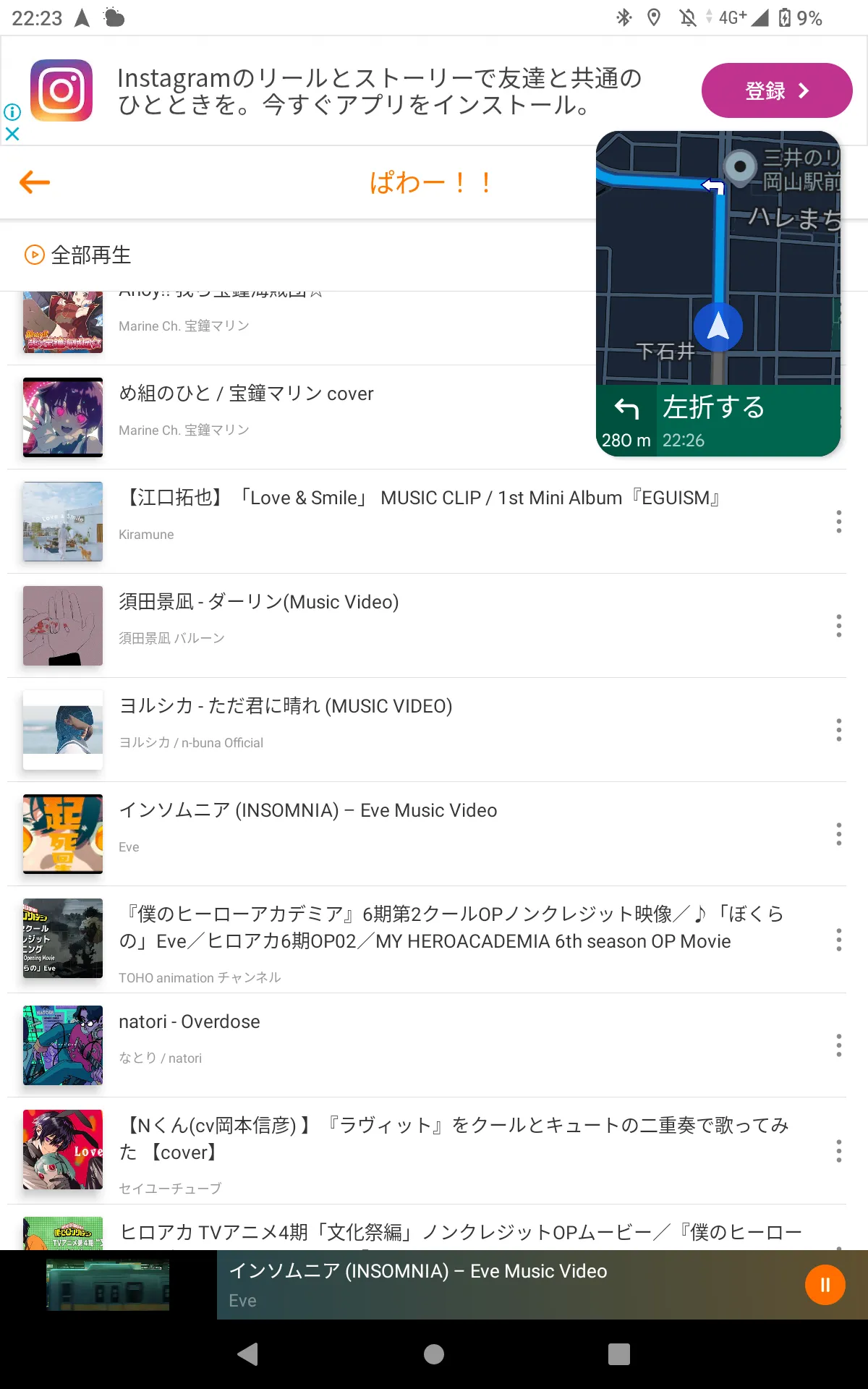This screenshot has width=868, height=1389.
Task: Pause the currently playing song
Action: pyautogui.click(x=825, y=1285)
